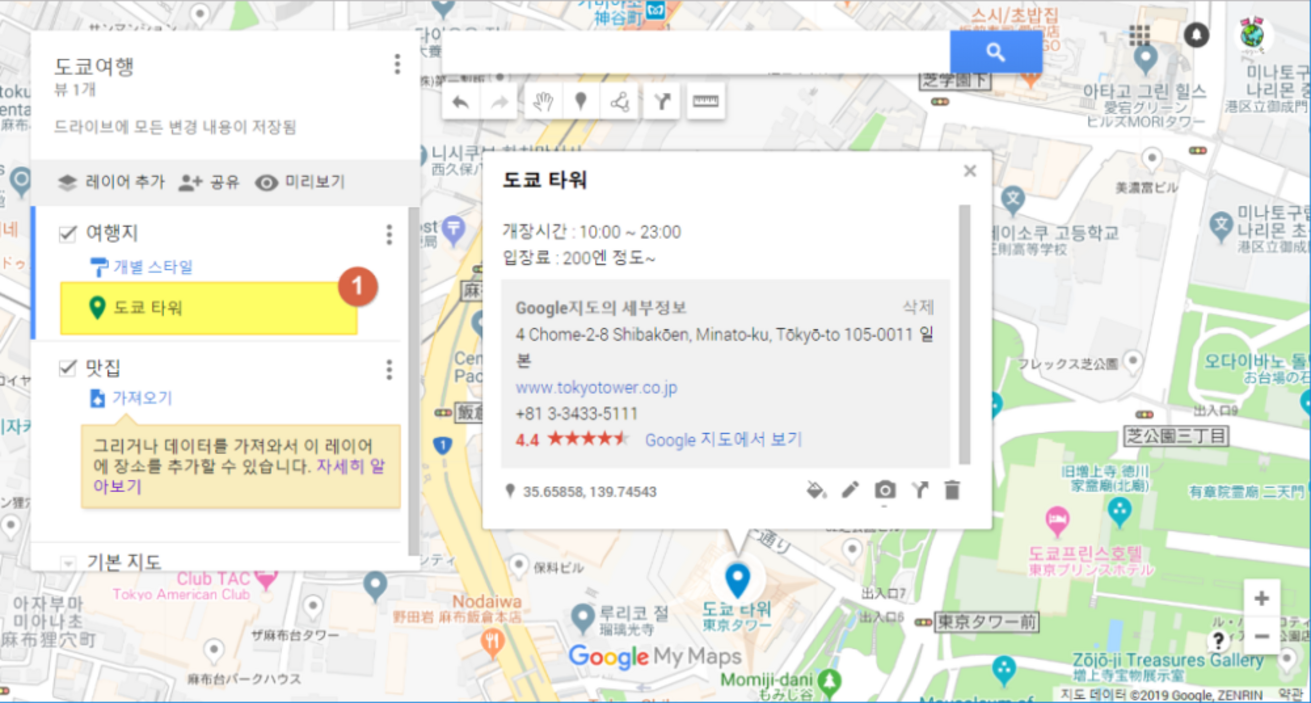Open 미리보기 preview
1311x703 pixels.
[x=301, y=182]
